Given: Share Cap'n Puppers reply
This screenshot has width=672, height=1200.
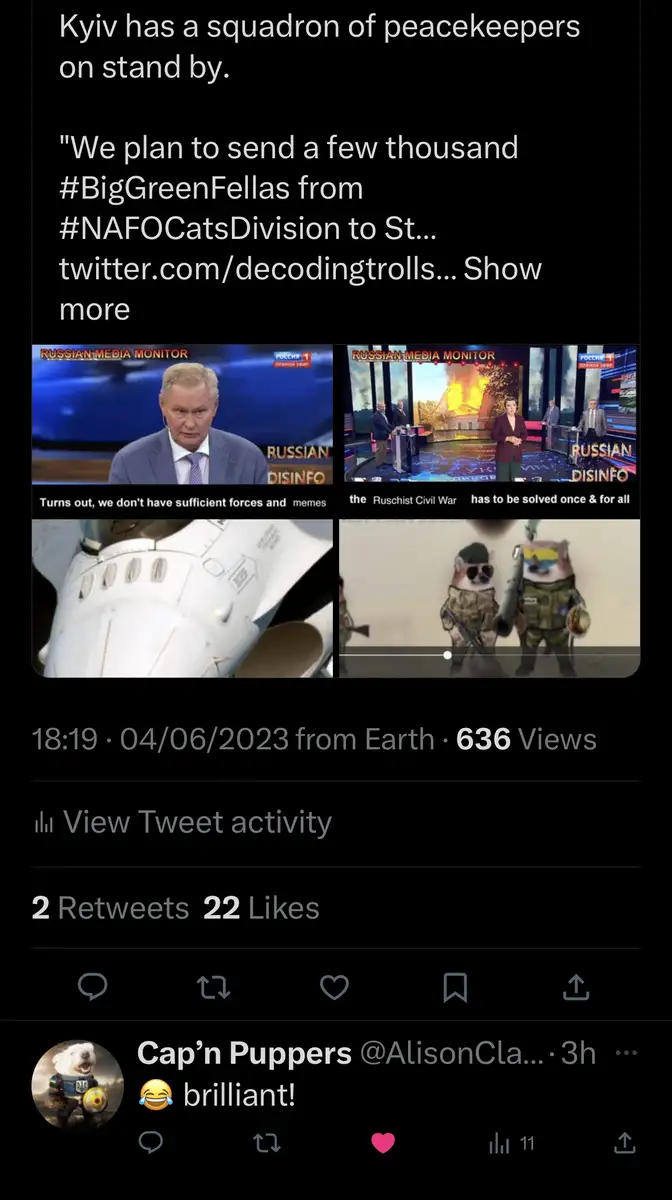Looking at the screenshot, I should click(x=624, y=1143).
